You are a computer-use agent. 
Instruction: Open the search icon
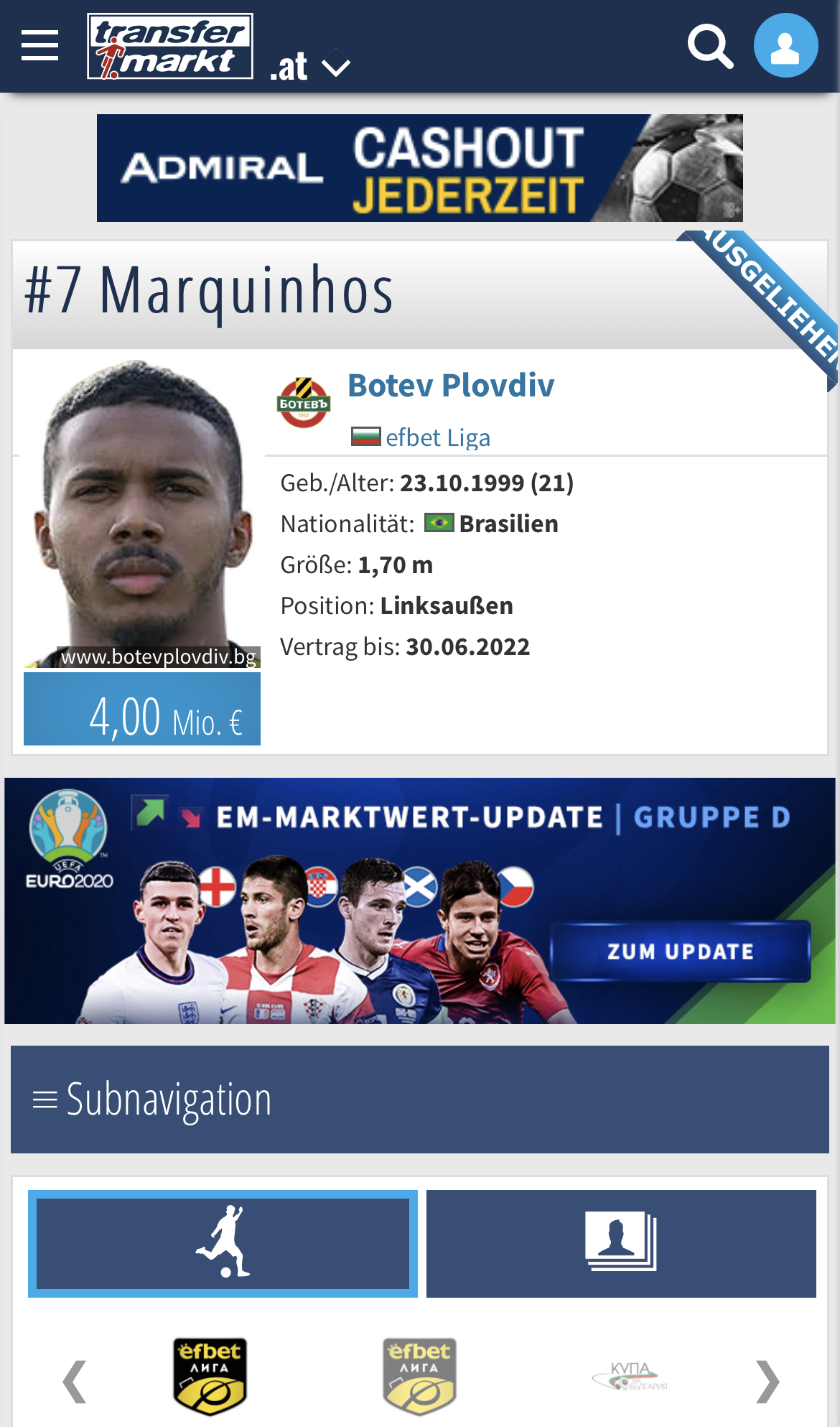click(x=710, y=46)
